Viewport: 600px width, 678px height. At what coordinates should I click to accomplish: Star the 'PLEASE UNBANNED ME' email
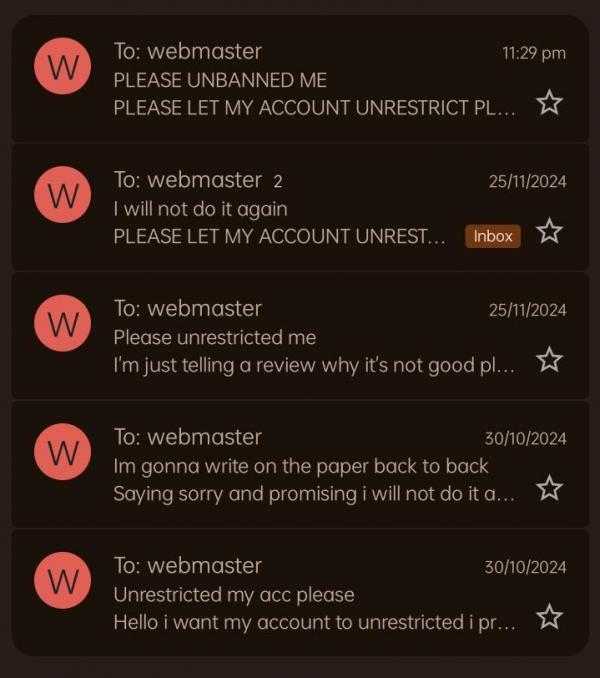[x=549, y=102]
